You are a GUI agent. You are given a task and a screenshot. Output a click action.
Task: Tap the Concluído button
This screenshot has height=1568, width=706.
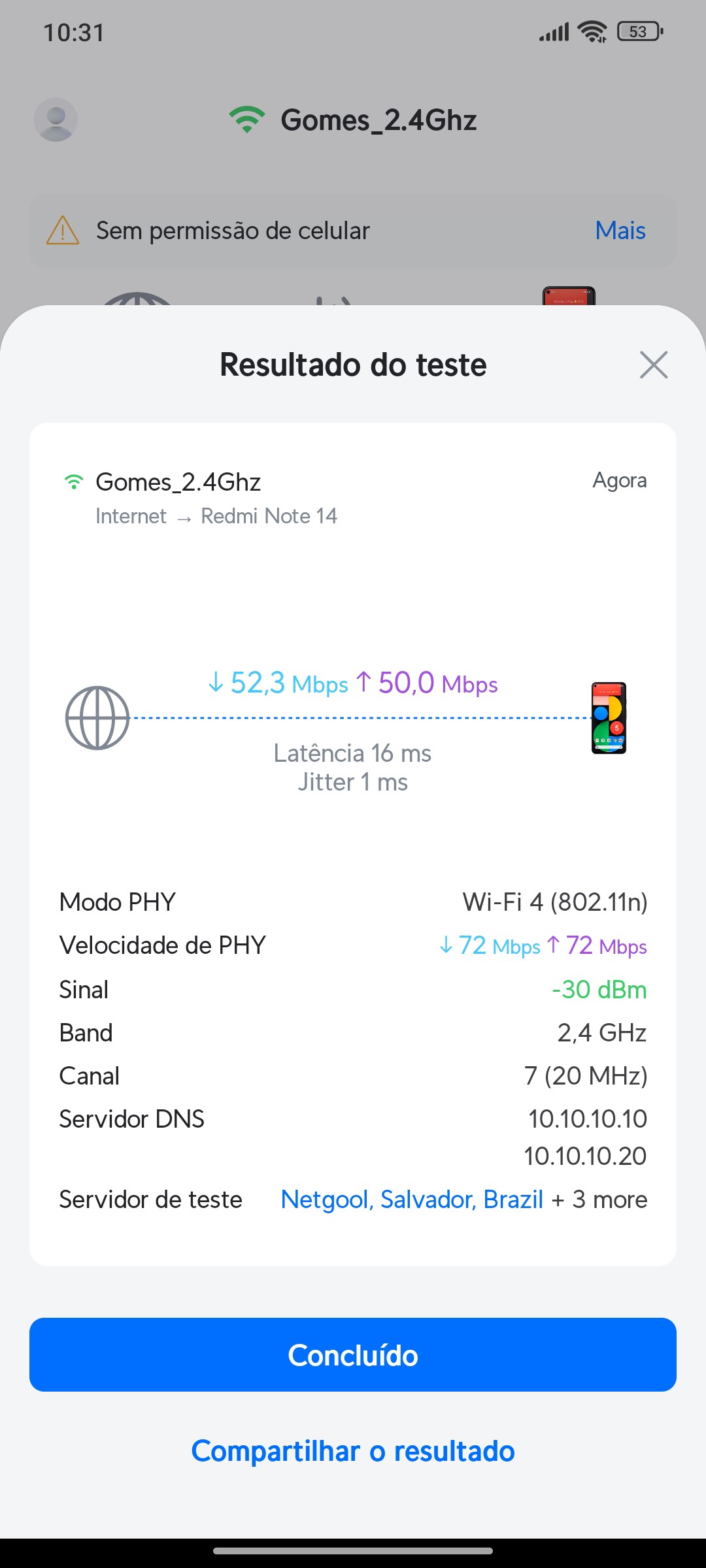click(353, 1355)
